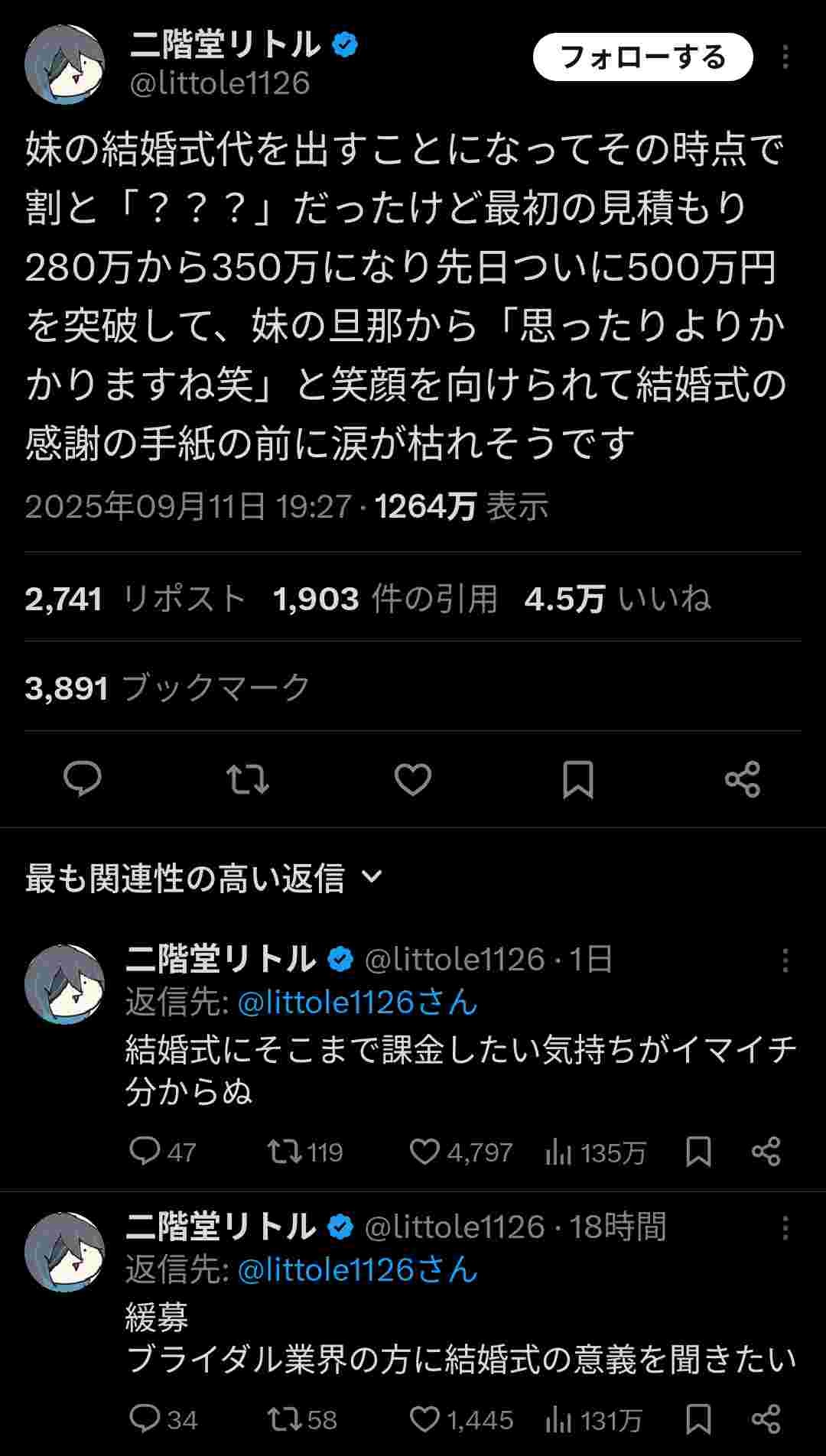Bookmark the main post

click(x=577, y=779)
